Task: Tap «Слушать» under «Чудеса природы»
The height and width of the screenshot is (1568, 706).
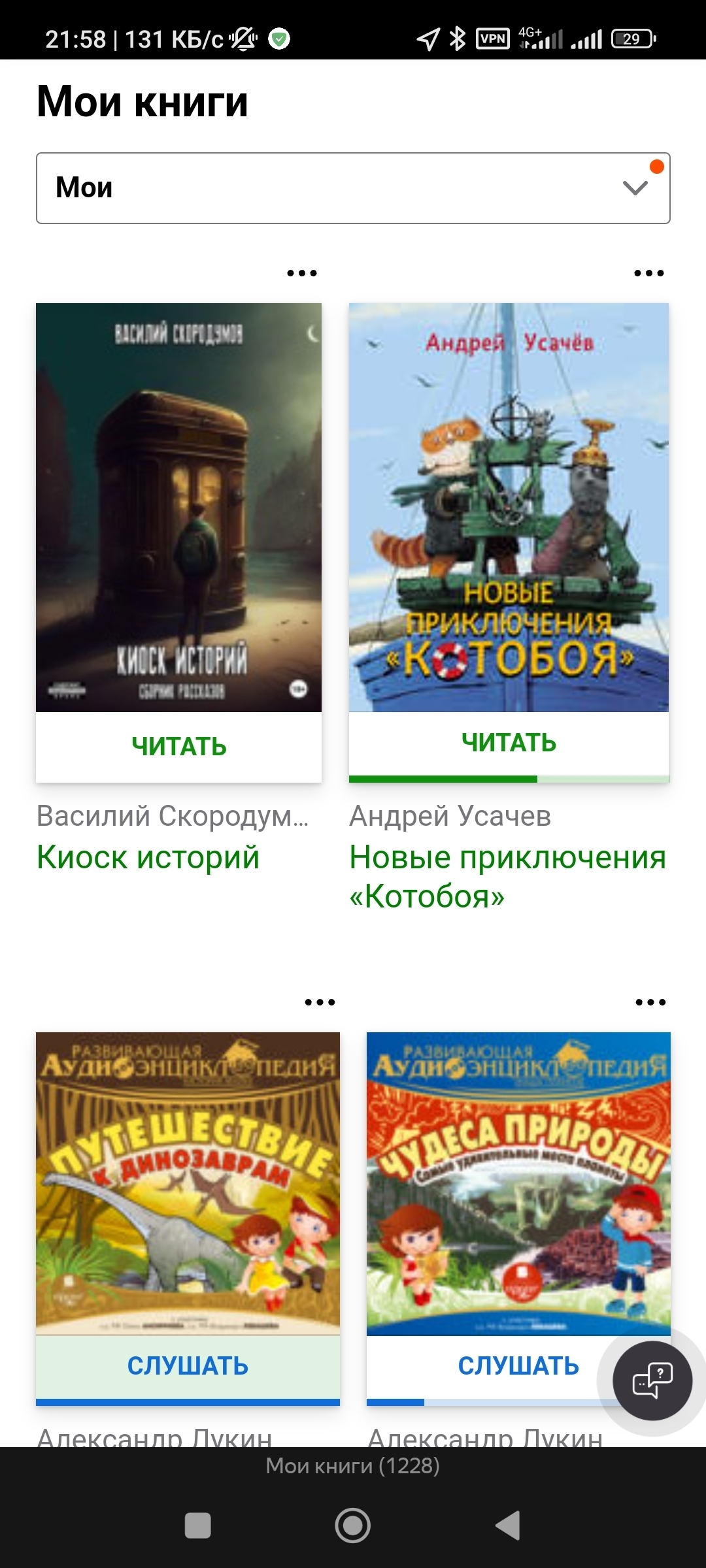Action: tap(518, 1366)
